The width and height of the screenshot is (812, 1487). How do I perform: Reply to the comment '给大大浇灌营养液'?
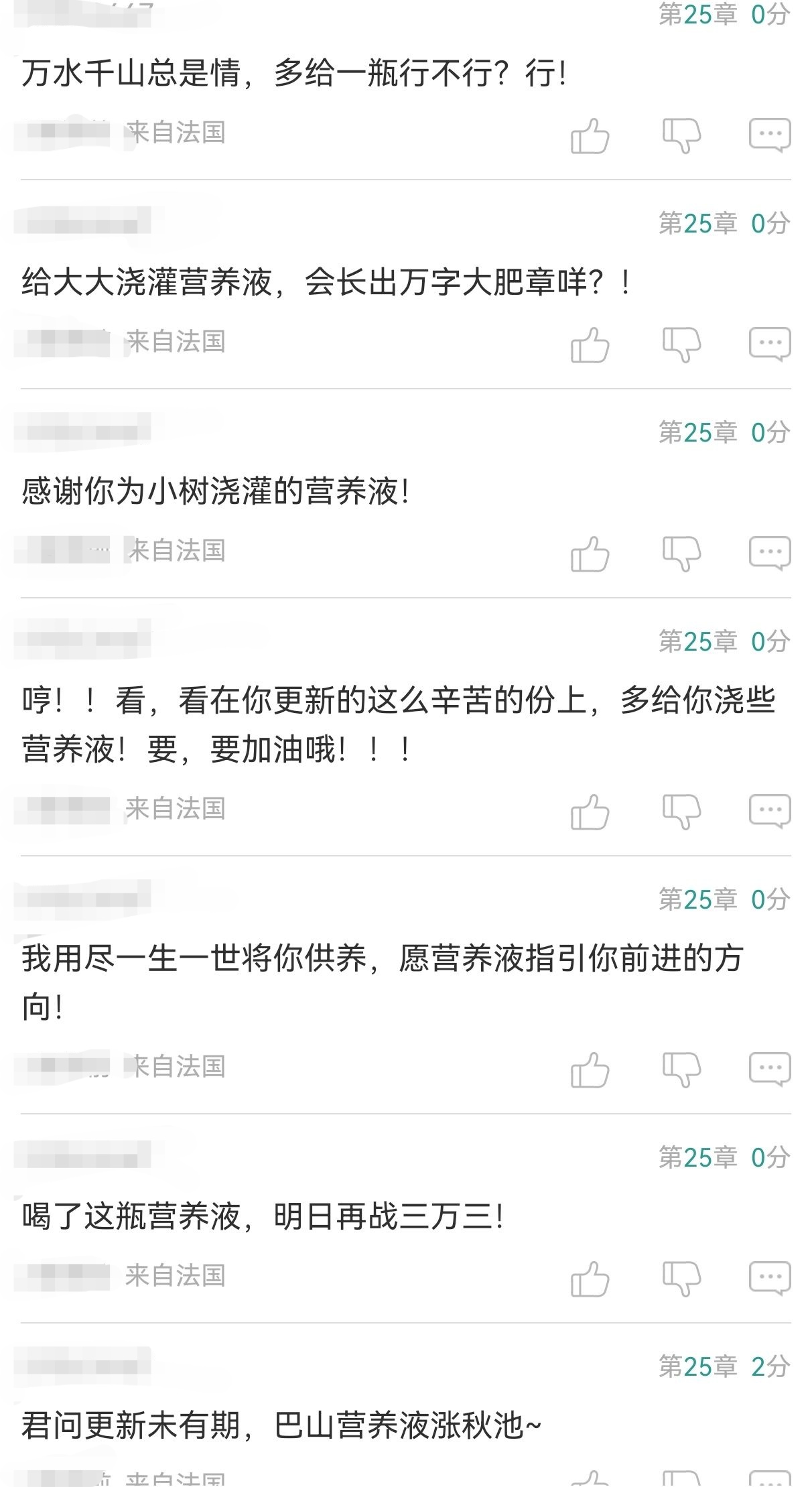pos(769,344)
